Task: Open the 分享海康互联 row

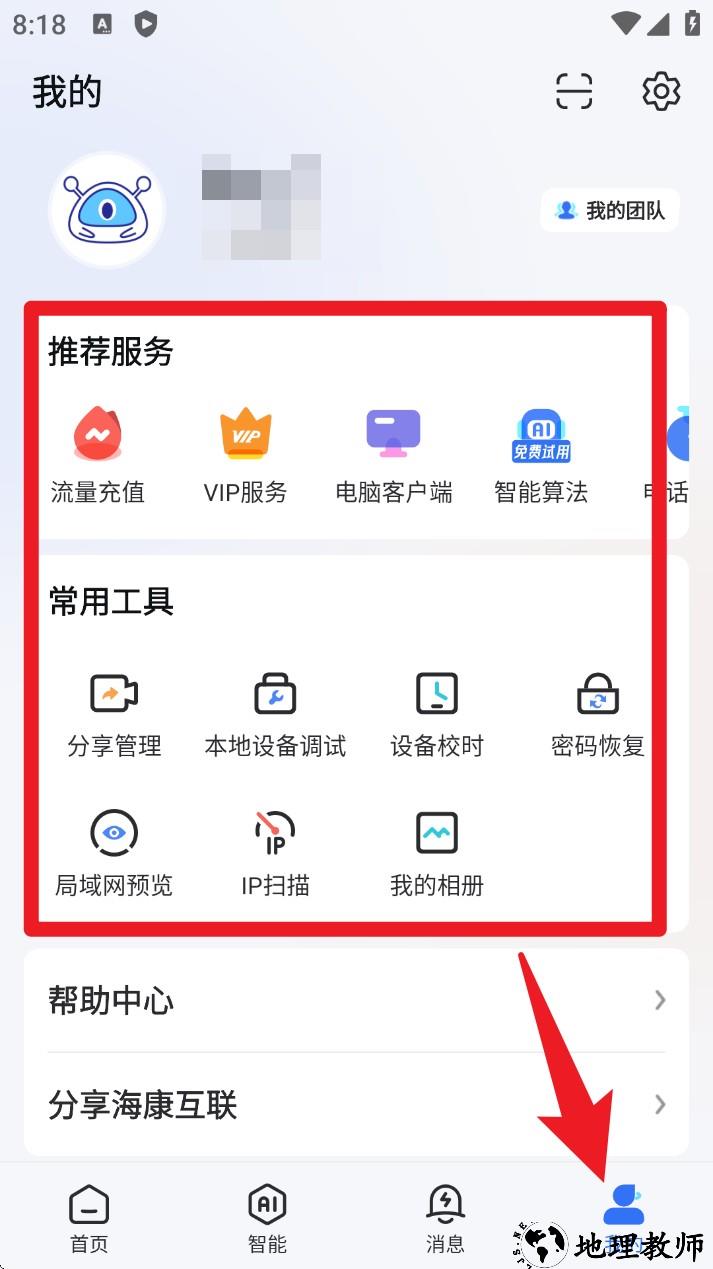Action: click(356, 1105)
